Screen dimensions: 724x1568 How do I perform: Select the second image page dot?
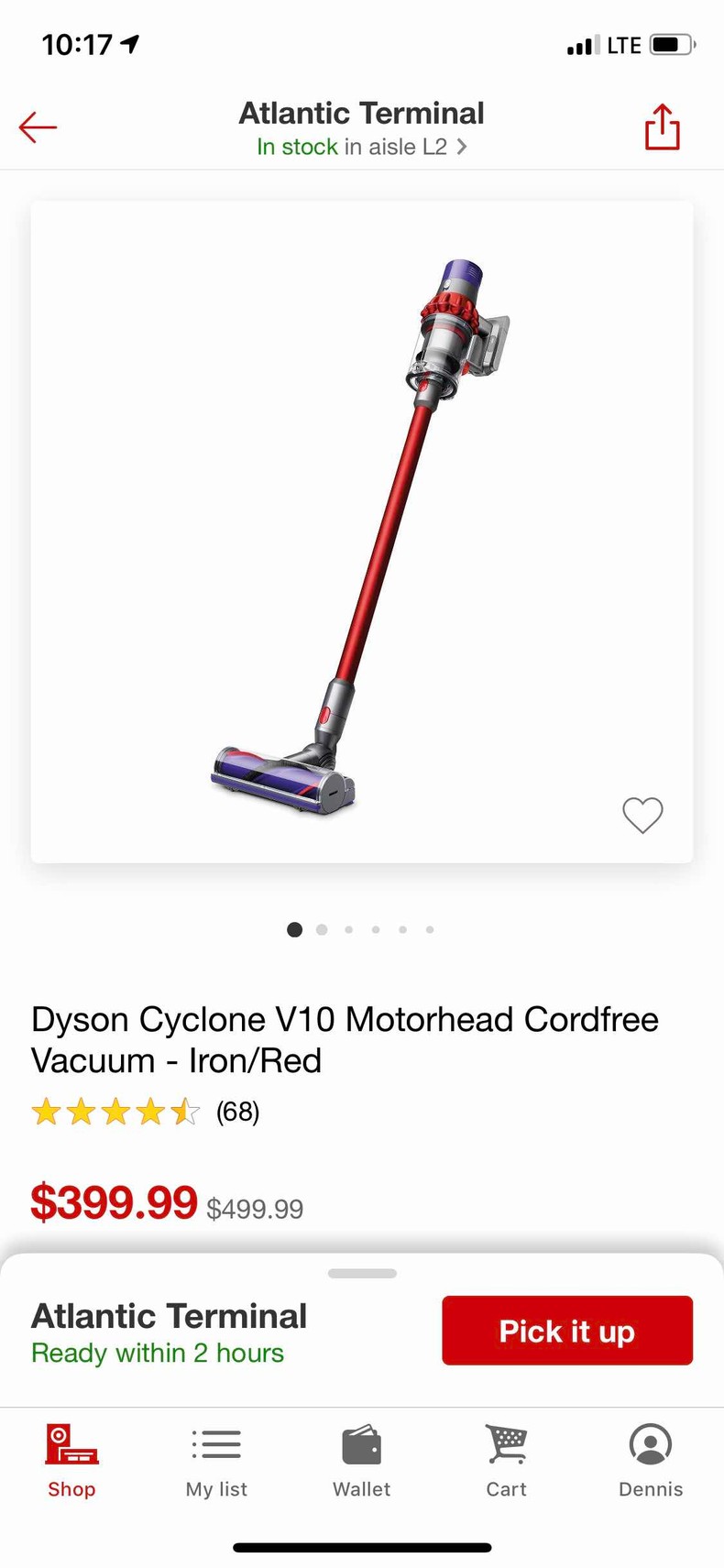(x=322, y=929)
